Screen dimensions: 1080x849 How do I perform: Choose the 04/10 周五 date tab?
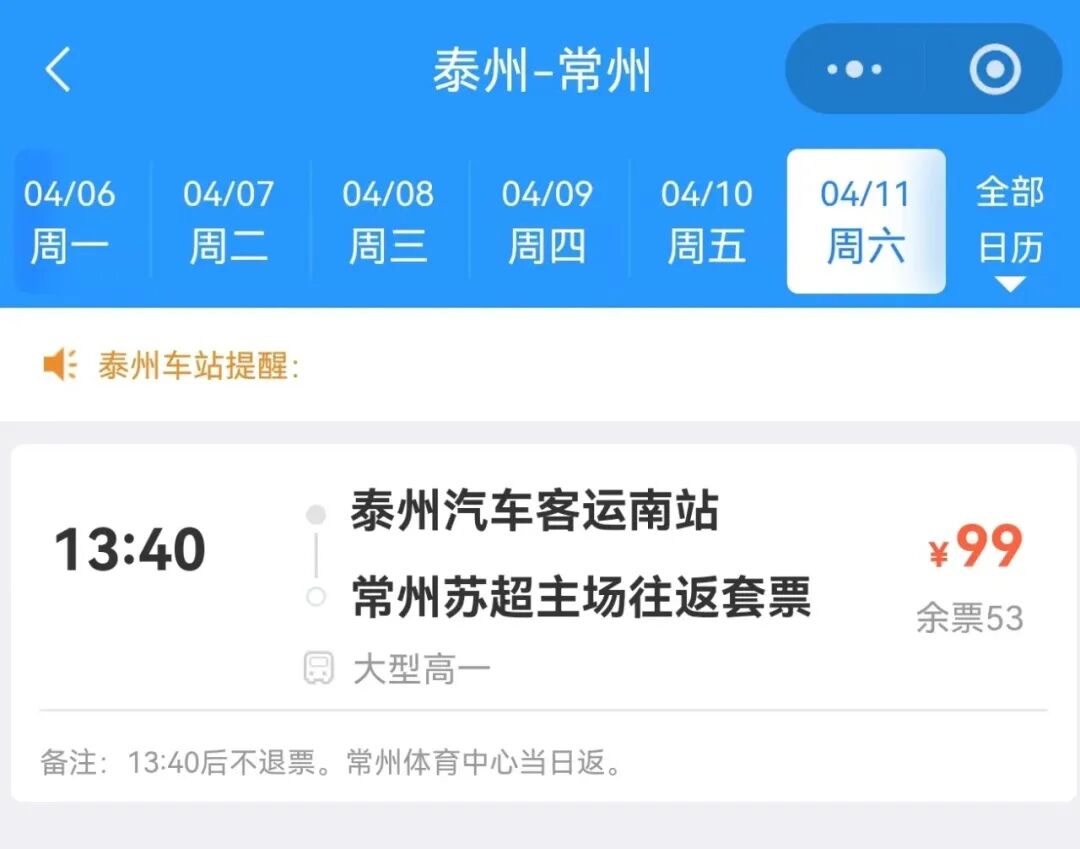click(x=707, y=221)
